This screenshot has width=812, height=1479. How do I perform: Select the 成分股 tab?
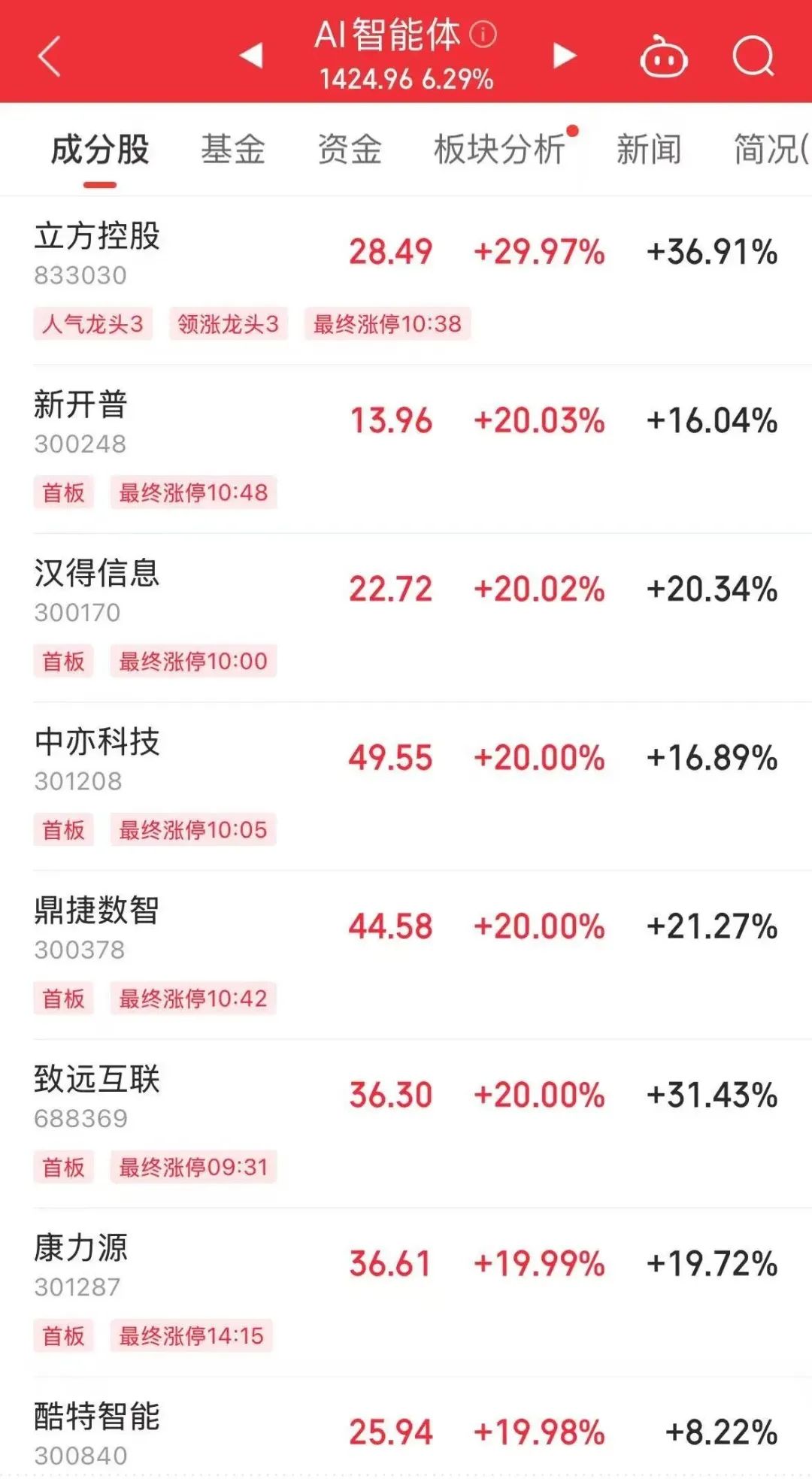[100, 149]
